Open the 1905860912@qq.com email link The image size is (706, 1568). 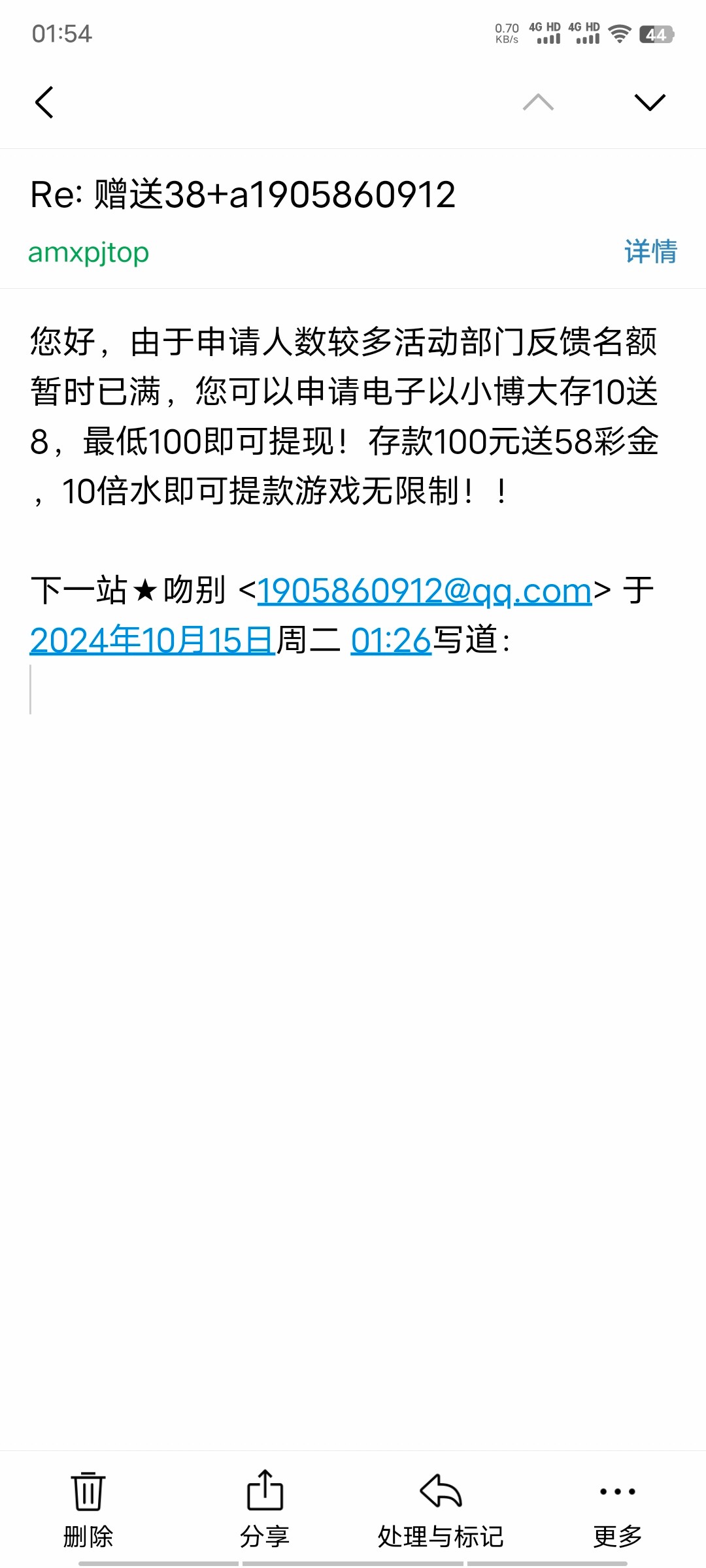424,591
